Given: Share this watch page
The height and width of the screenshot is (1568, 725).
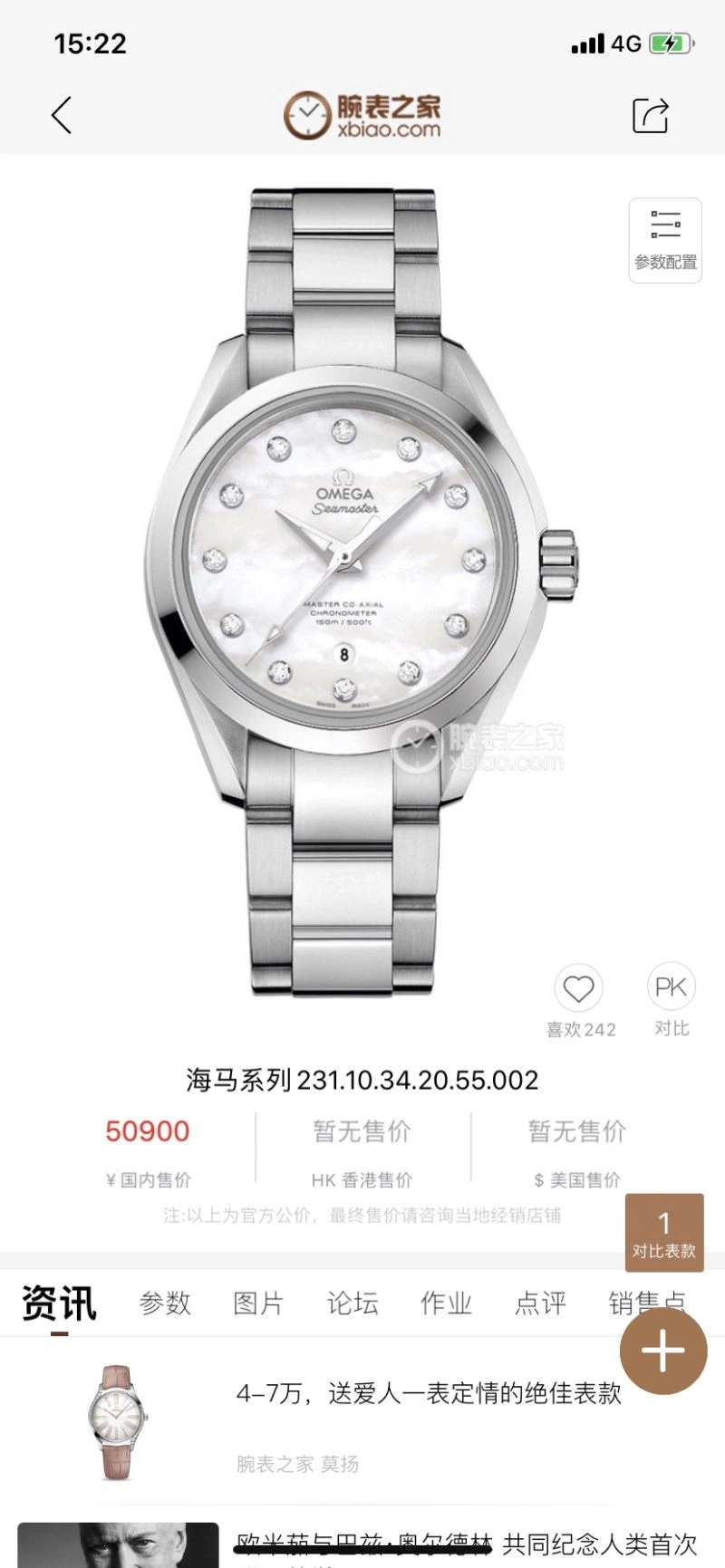Looking at the screenshot, I should 650,116.
